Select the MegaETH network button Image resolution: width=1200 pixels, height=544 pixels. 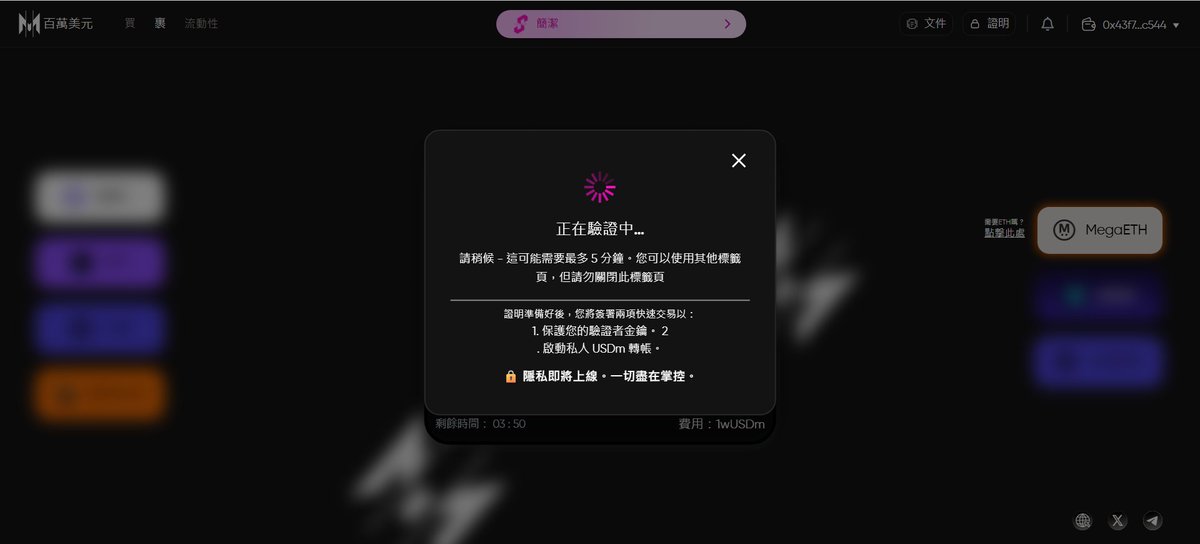(x=1099, y=230)
